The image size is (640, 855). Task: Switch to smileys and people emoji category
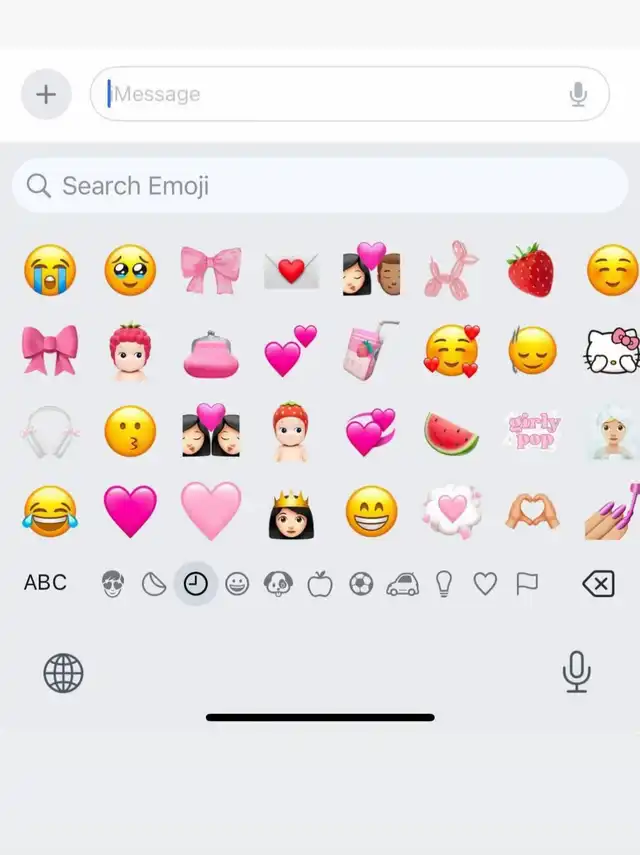[237, 583]
